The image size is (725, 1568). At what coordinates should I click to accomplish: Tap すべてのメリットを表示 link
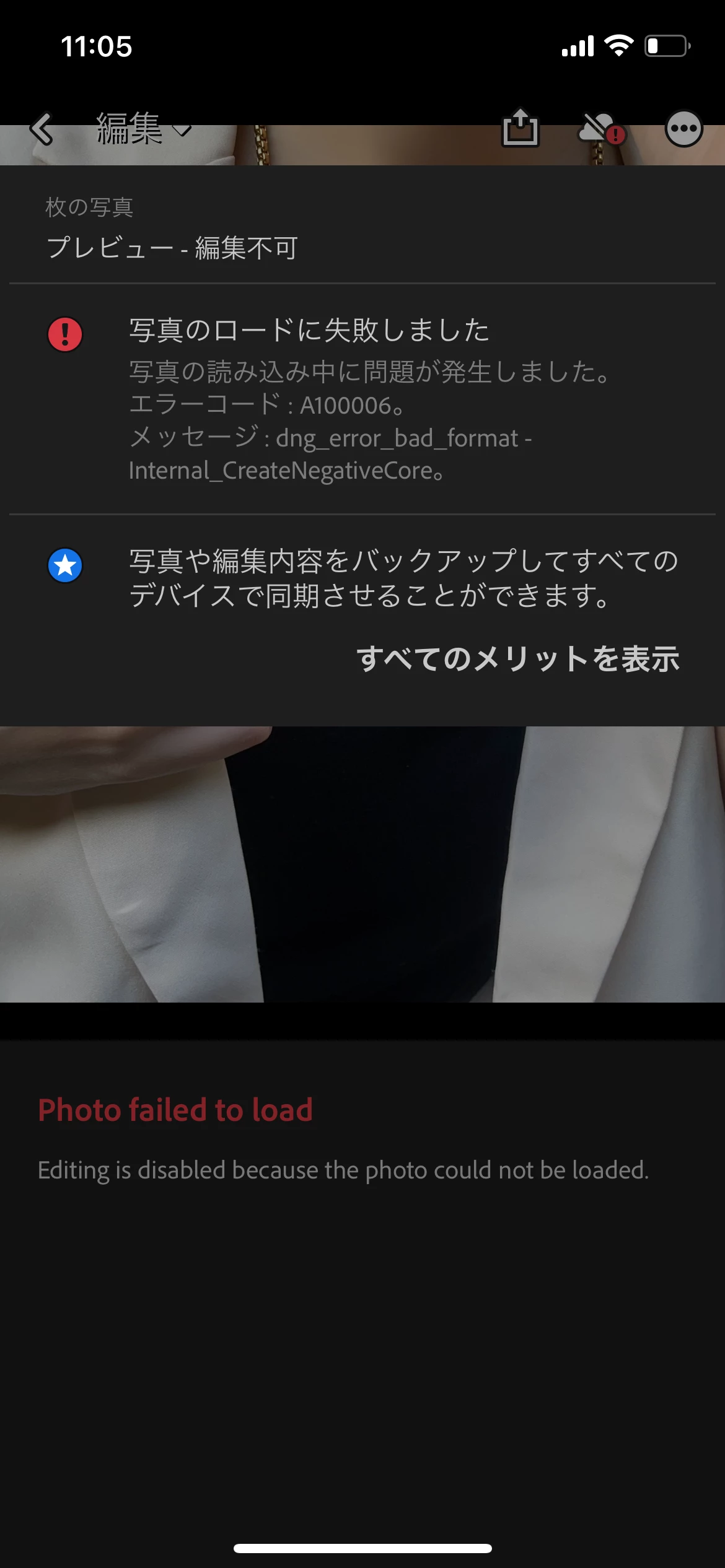(517, 658)
